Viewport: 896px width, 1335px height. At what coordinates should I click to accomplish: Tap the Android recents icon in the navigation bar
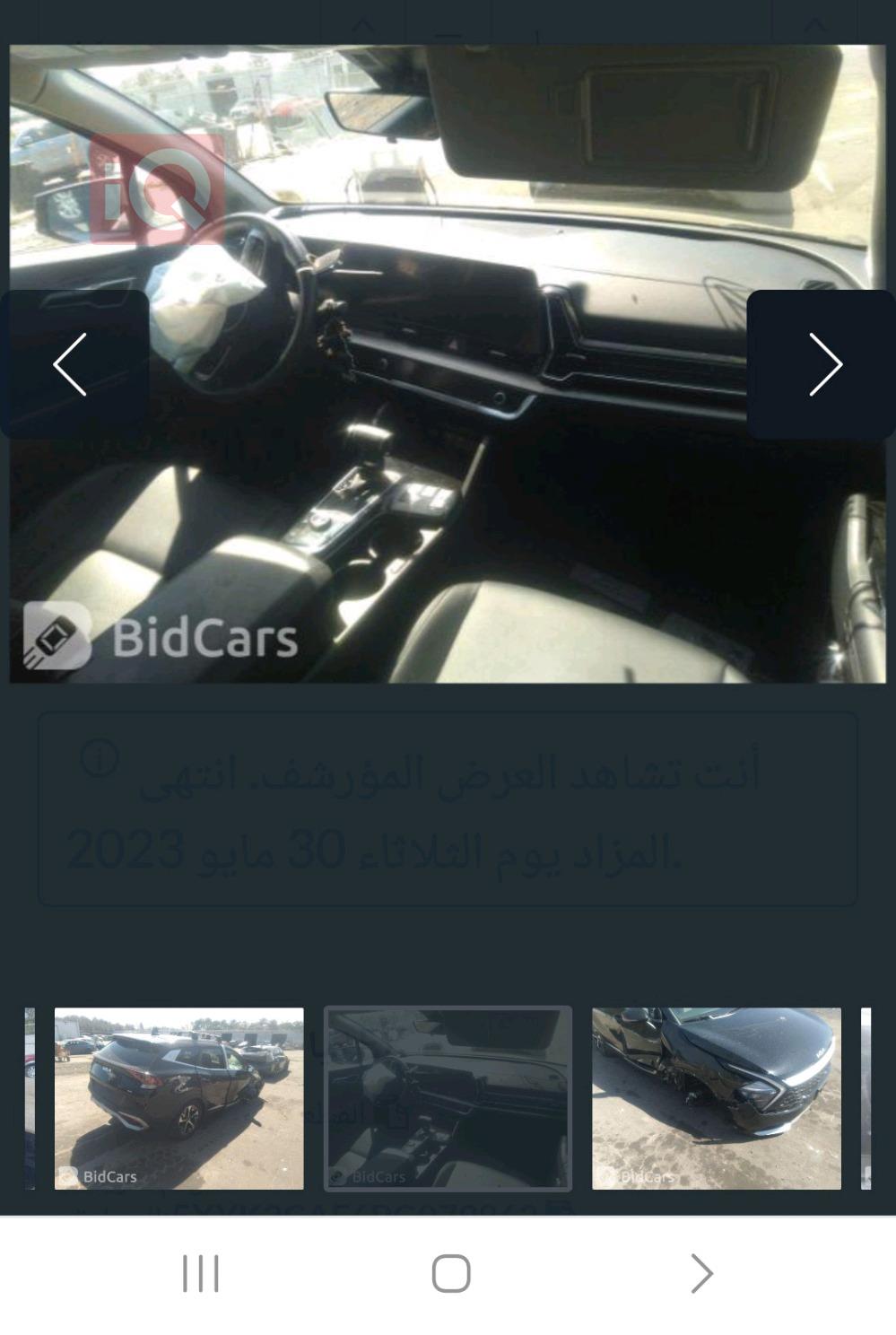(202, 1271)
